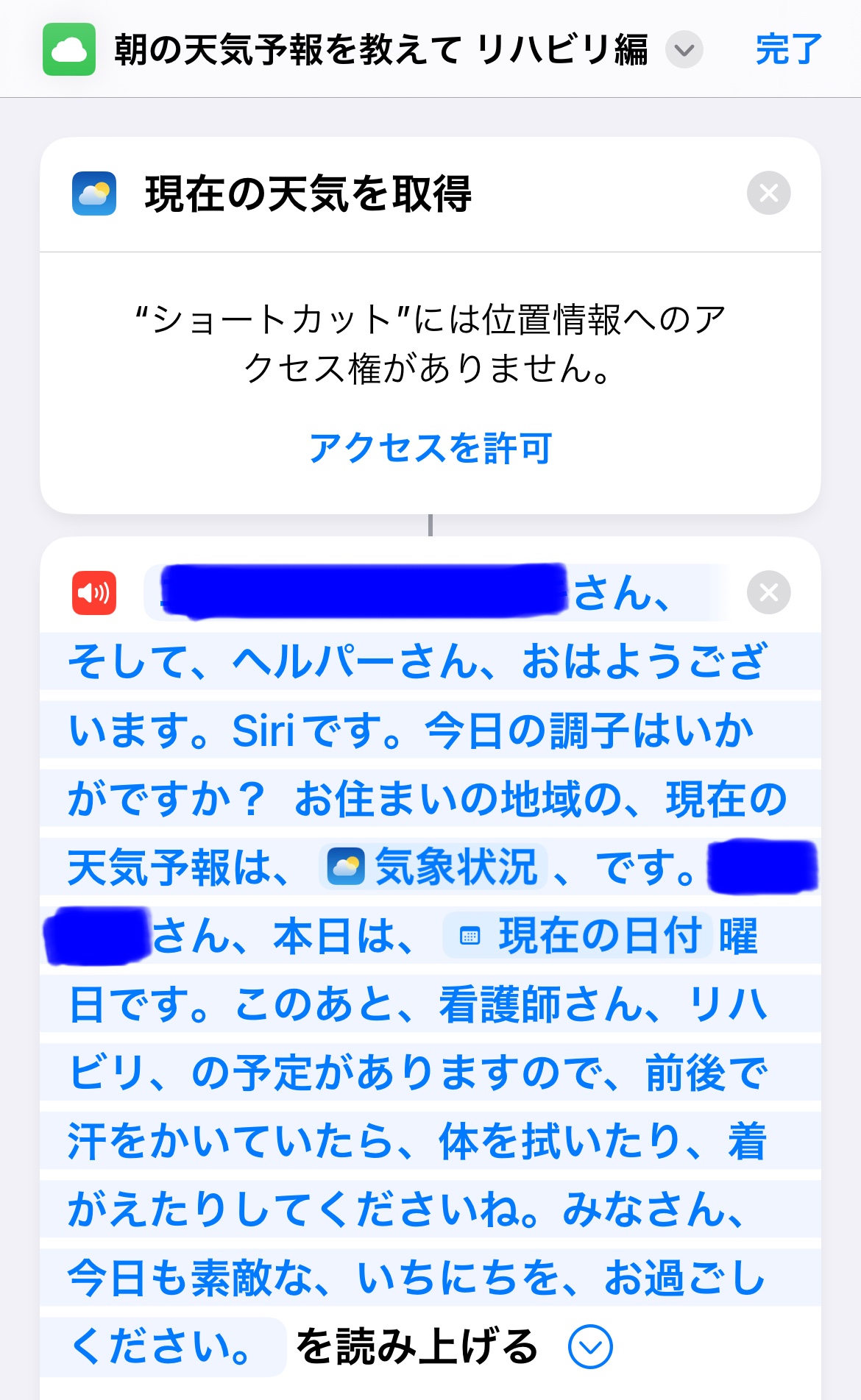Open the shortcut title dropdown chevron
Image resolution: width=861 pixels, height=1400 pixels.
click(684, 50)
